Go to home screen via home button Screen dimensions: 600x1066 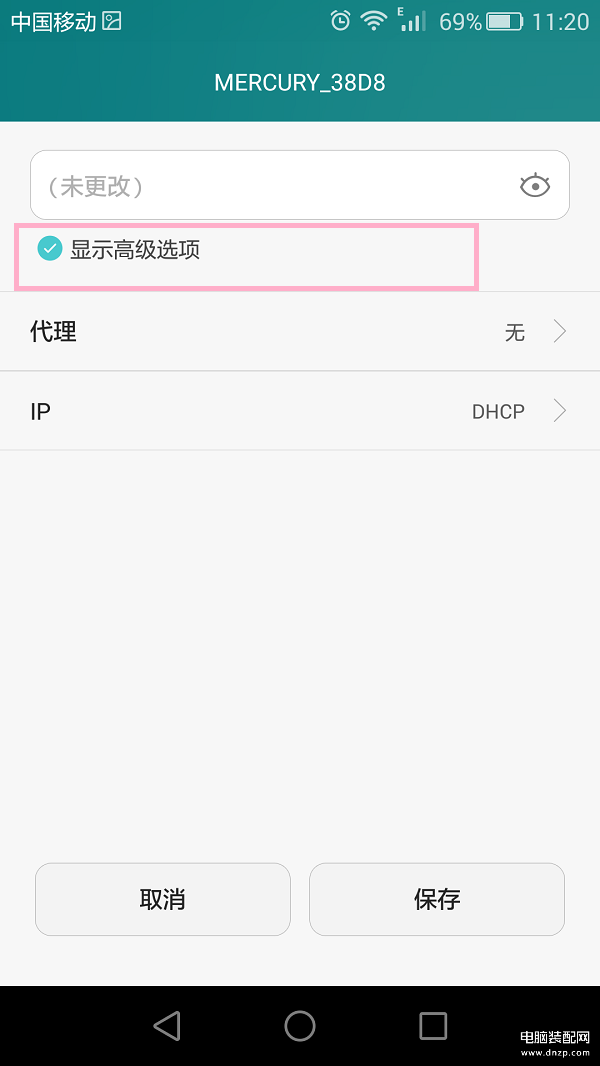click(300, 1026)
